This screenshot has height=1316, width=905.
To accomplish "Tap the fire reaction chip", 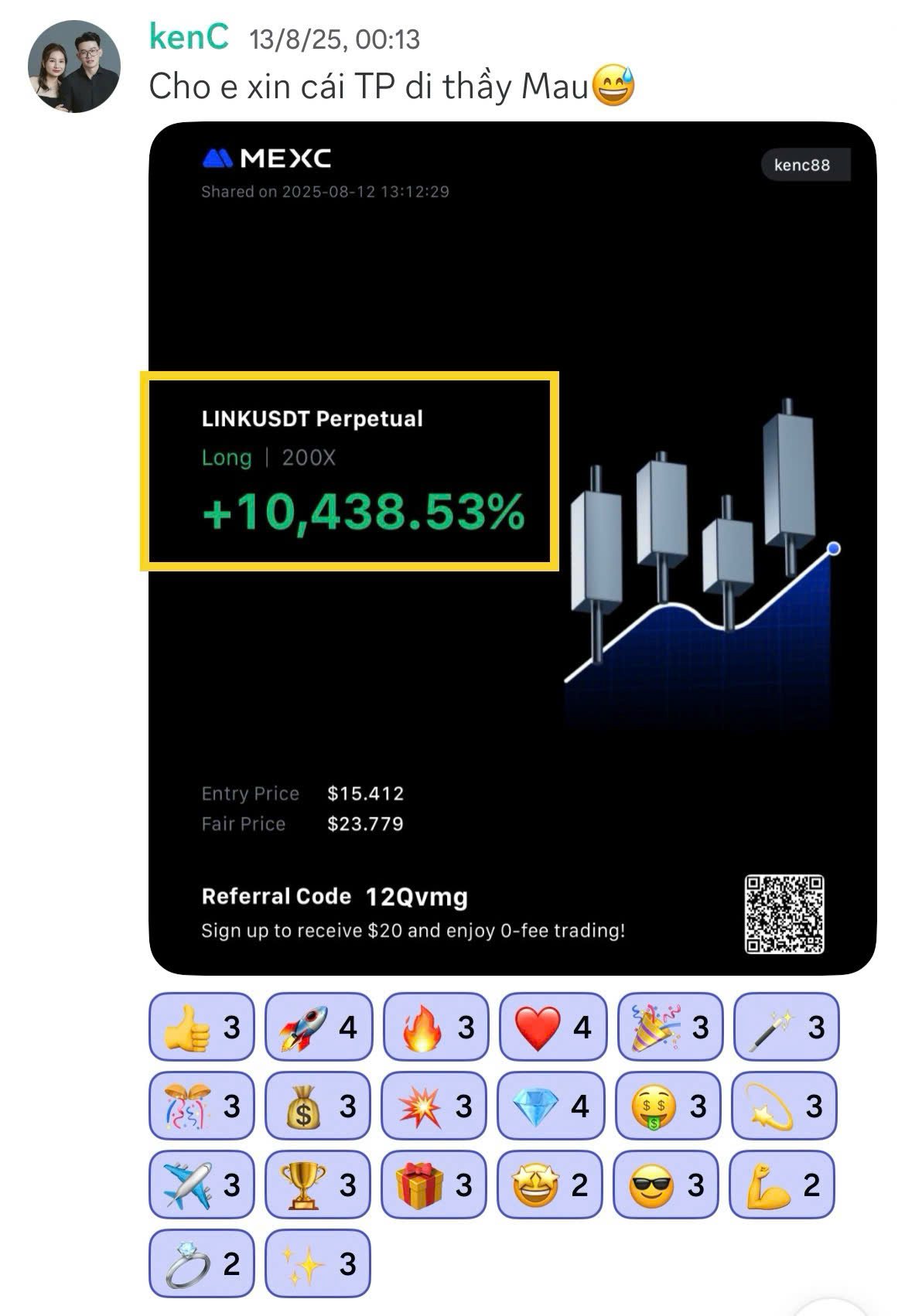I will (x=435, y=1027).
